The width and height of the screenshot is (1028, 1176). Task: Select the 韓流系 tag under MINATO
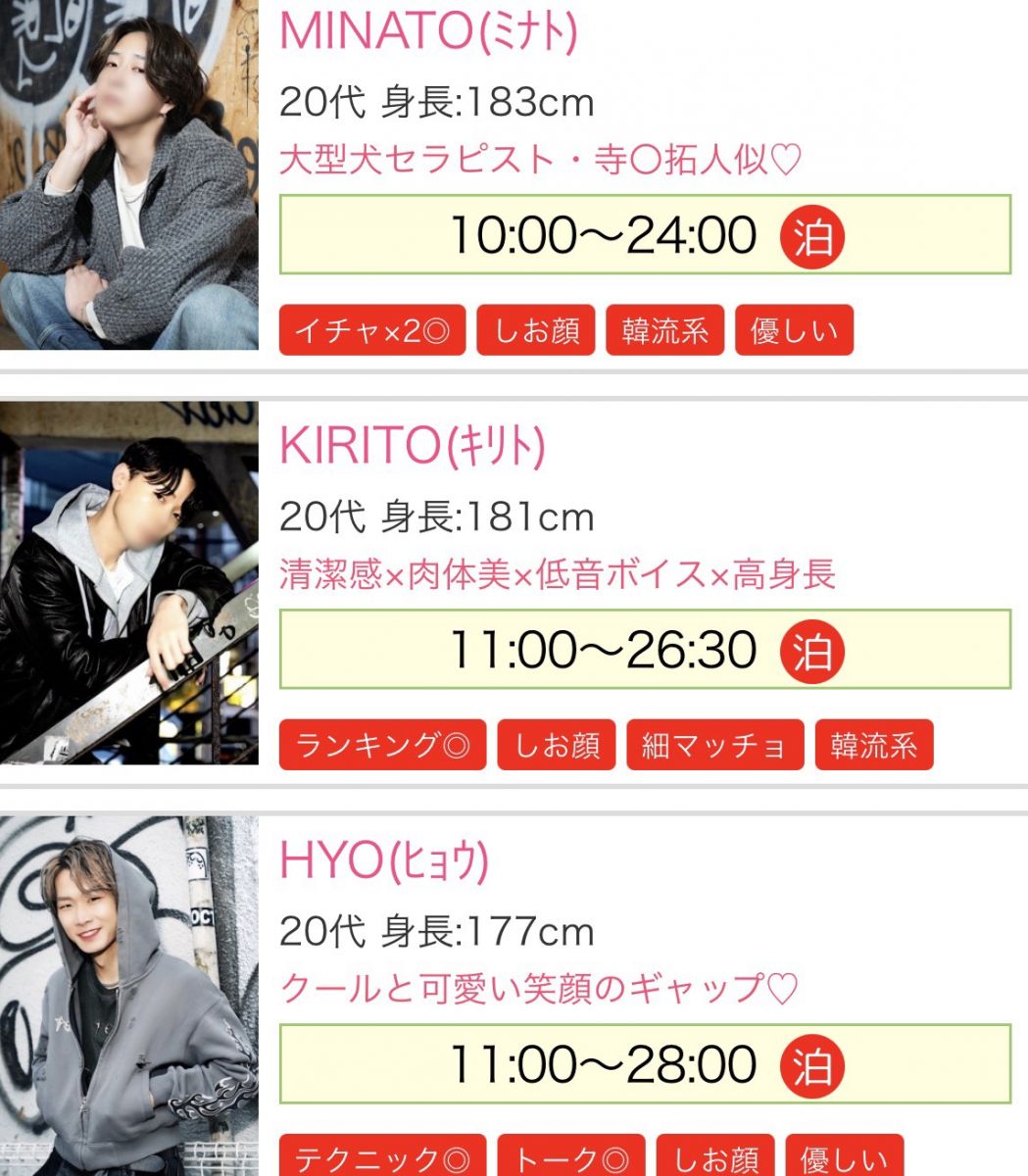pyautogui.click(x=664, y=330)
